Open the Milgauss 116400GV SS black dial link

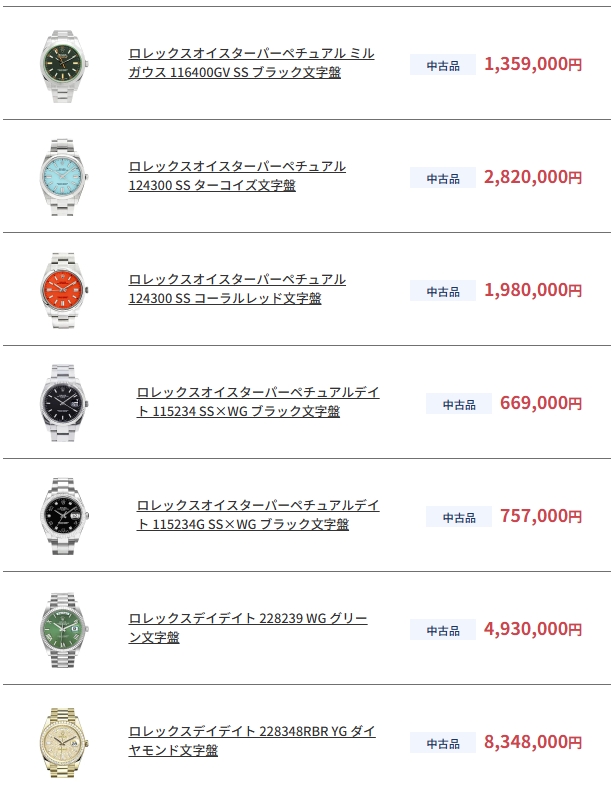(251, 63)
